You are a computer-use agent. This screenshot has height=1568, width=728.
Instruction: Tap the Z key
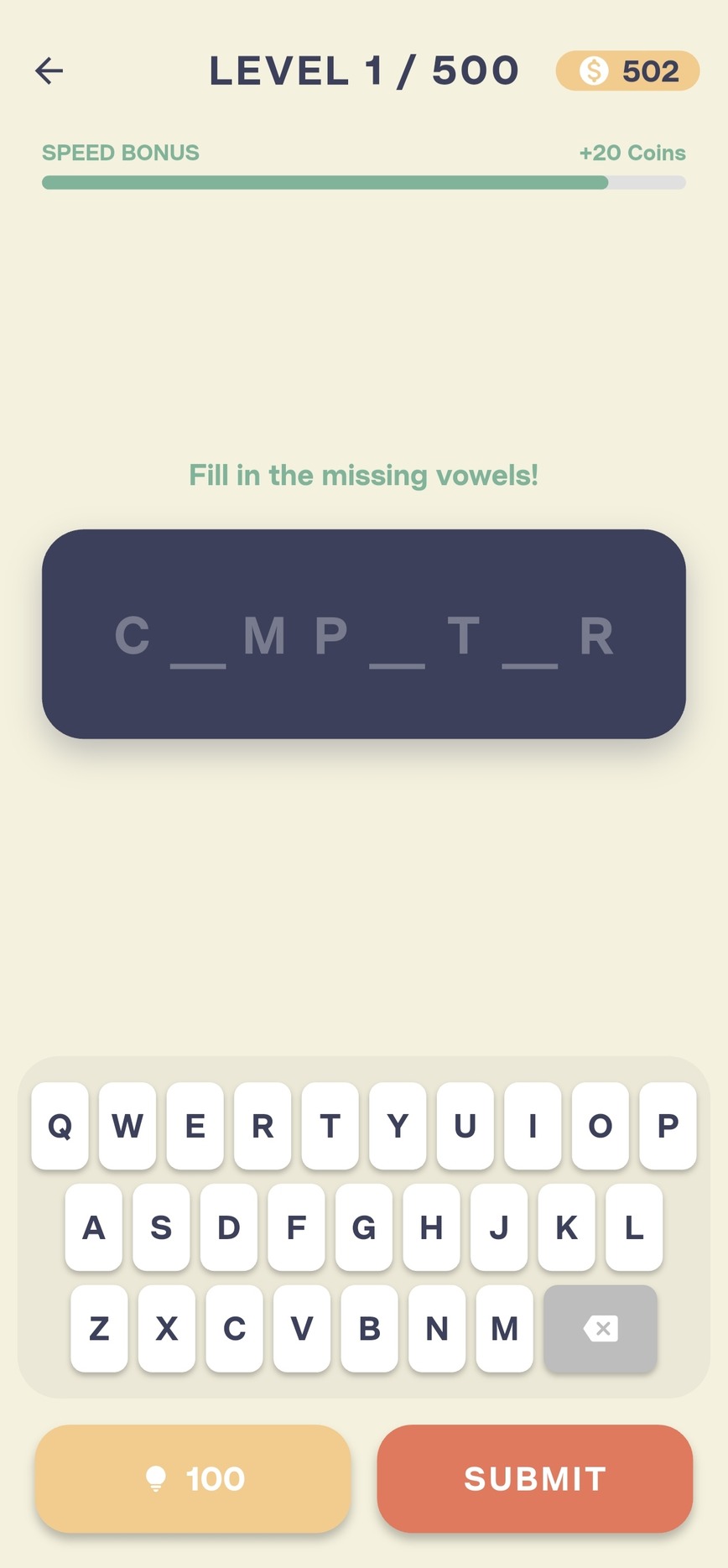click(99, 1328)
